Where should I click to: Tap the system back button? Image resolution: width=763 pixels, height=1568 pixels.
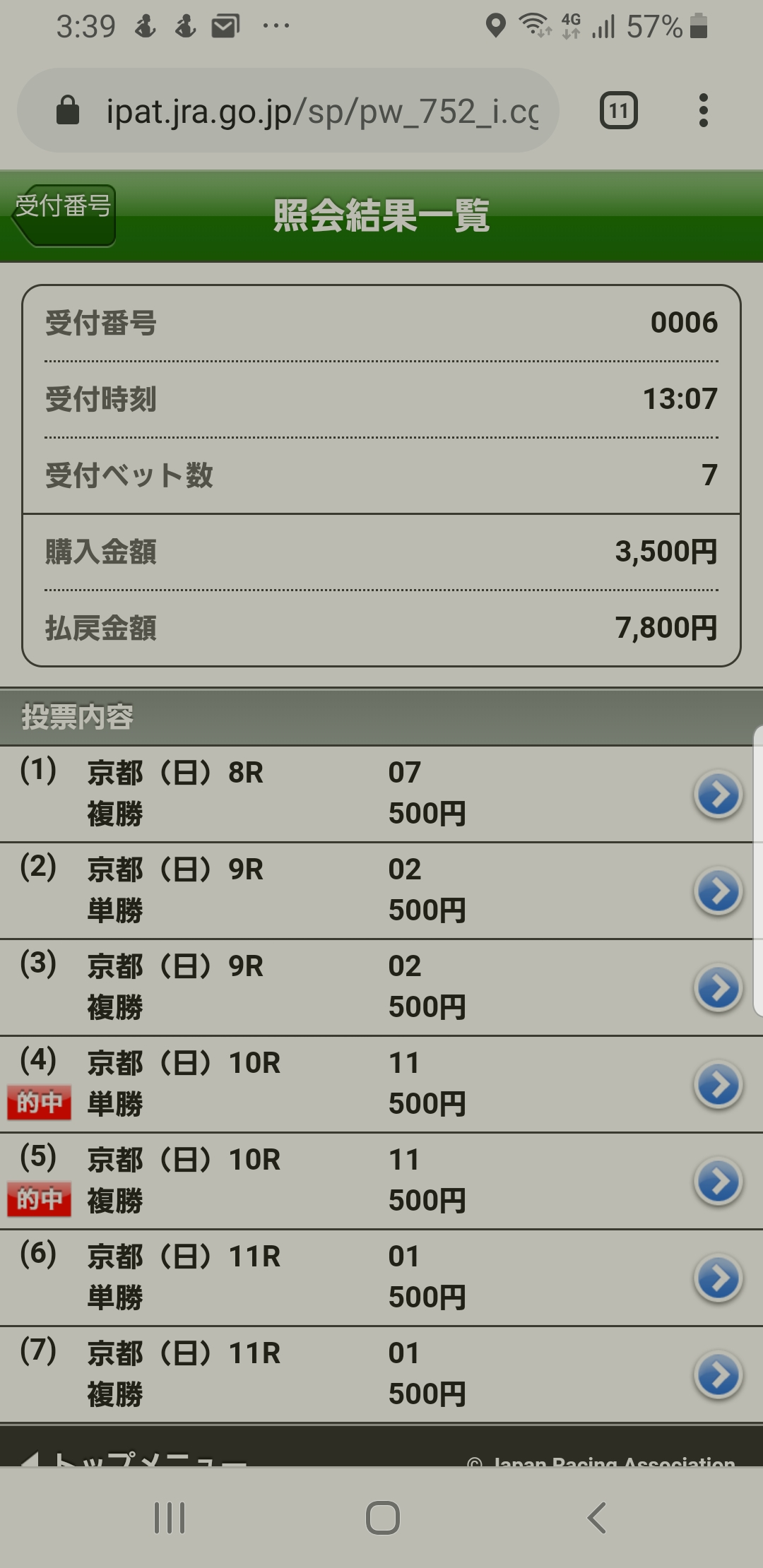point(597,1517)
